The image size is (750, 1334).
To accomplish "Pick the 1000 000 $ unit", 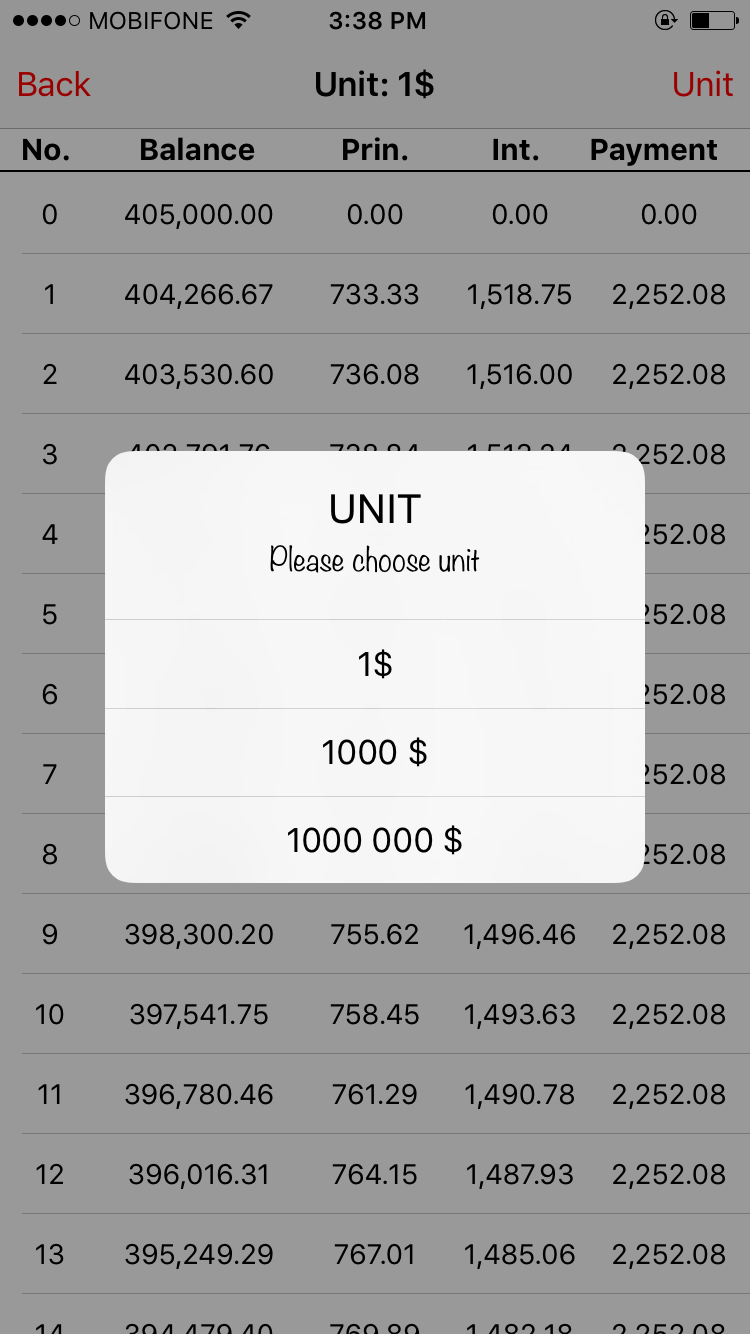I will 375,840.
